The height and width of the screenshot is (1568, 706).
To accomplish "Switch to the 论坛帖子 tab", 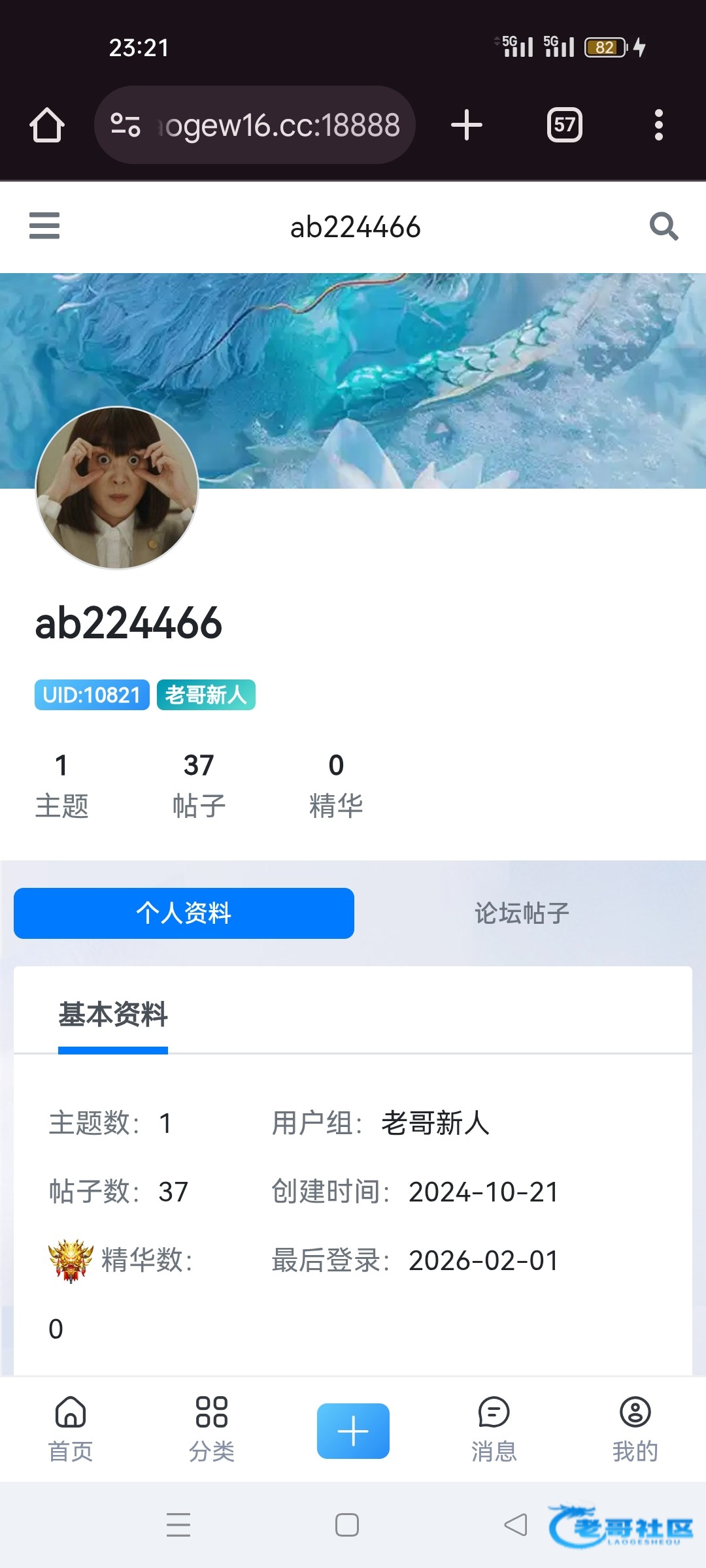I will tap(522, 913).
